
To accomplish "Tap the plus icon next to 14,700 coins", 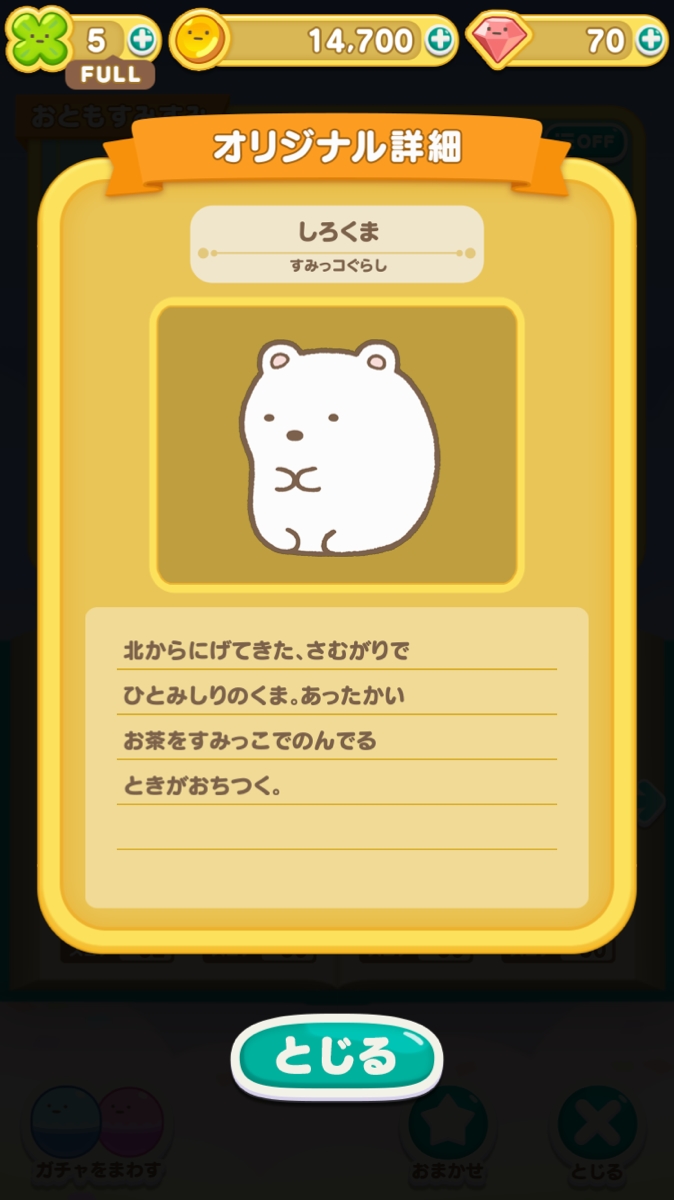I will point(439,41).
